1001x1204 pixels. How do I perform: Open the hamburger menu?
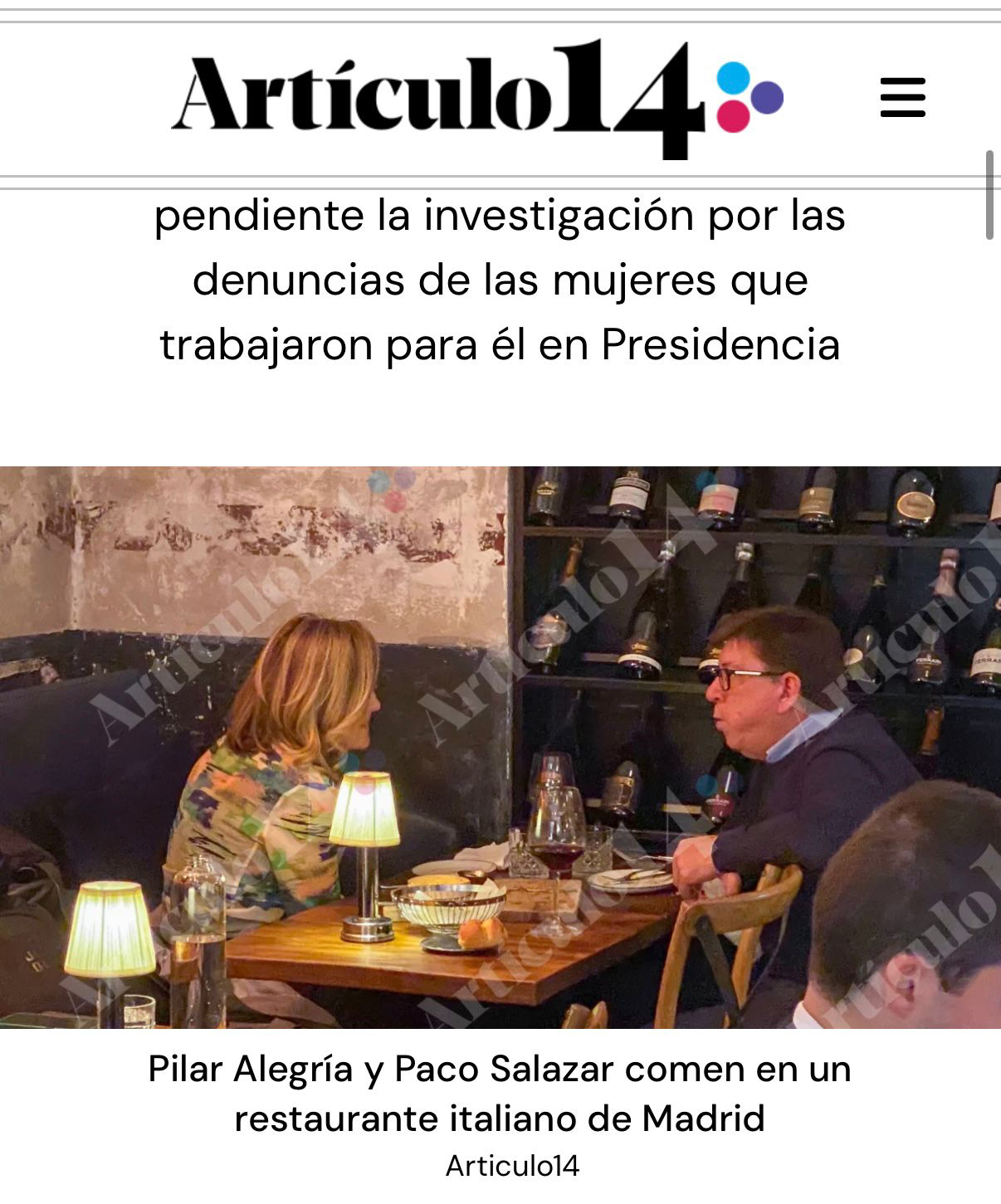pyautogui.click(x=902, y=98)
